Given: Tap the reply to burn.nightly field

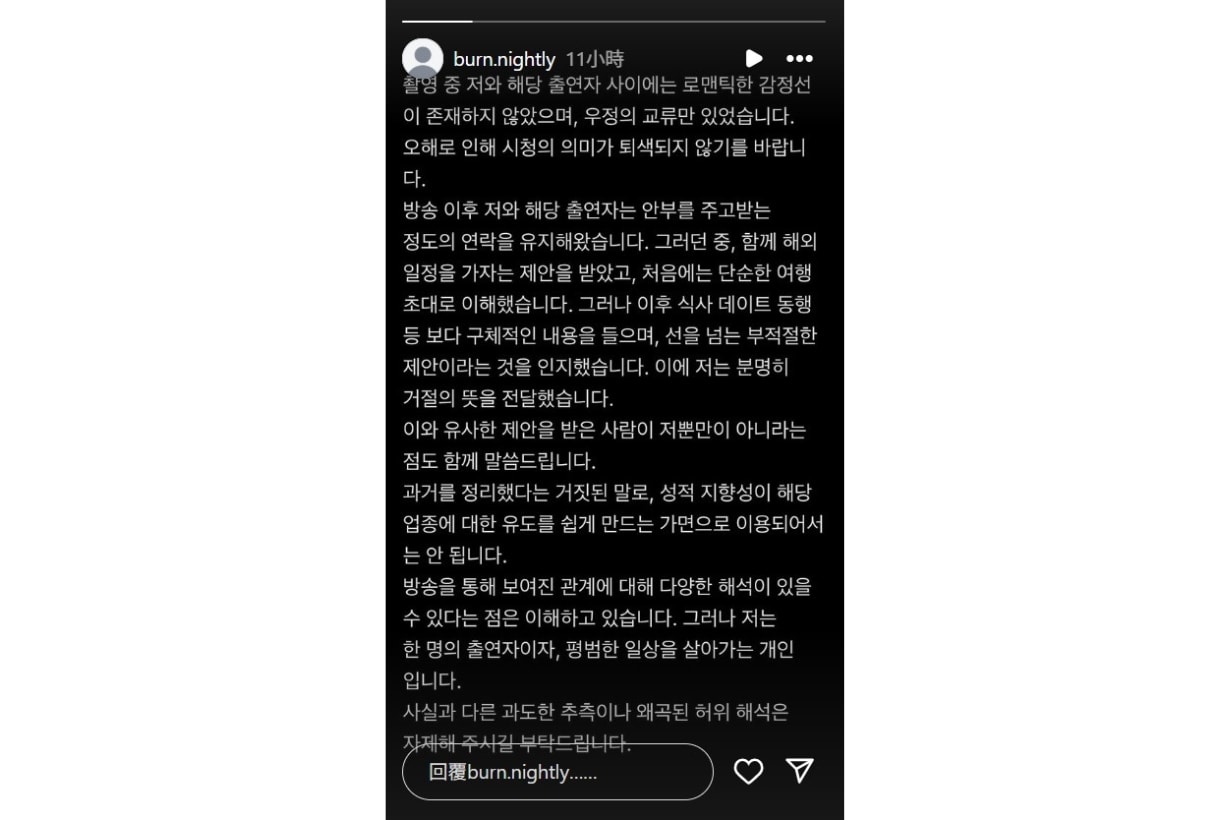Looking at the screenshot, I should [x=557, y=772].
